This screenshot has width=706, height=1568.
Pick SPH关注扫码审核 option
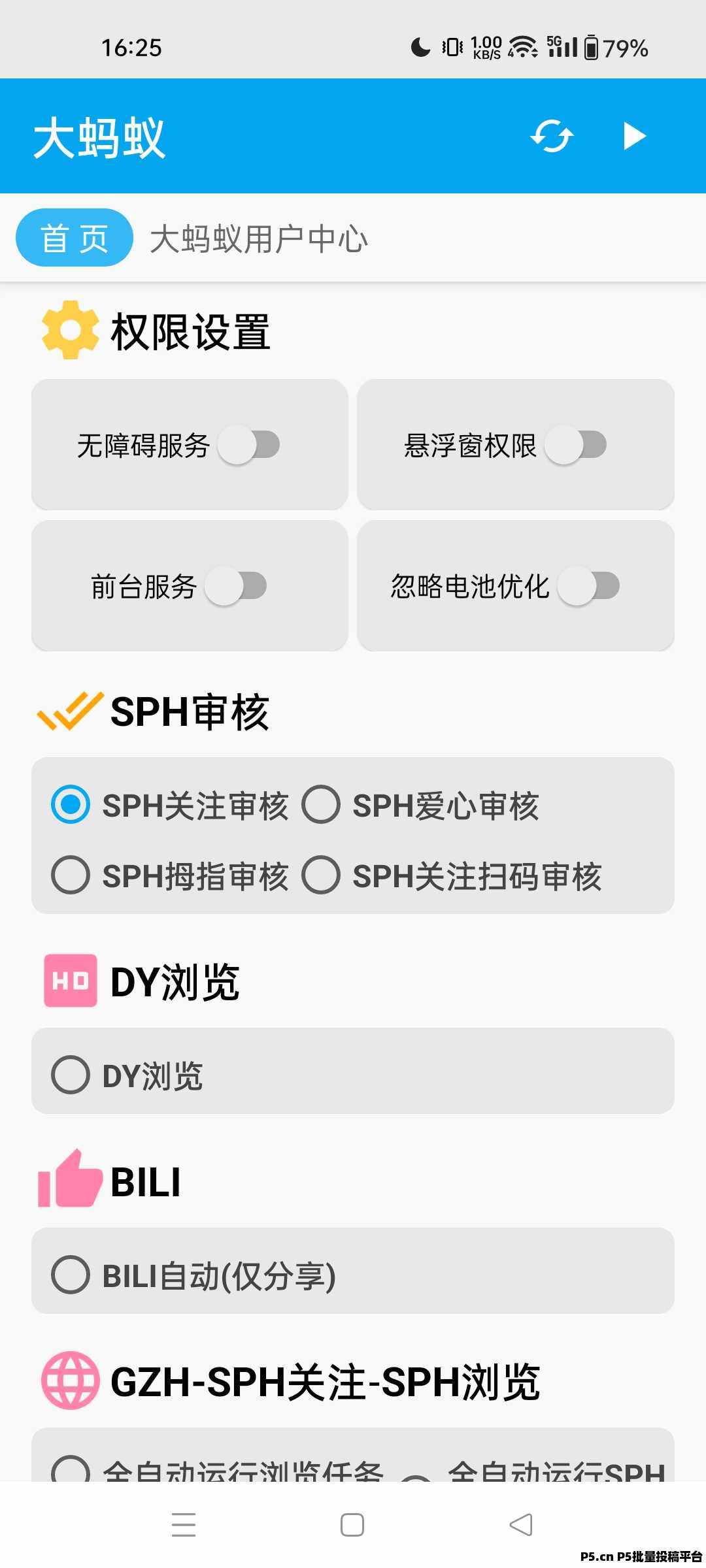pyautogui.click(x=452, y=875)
